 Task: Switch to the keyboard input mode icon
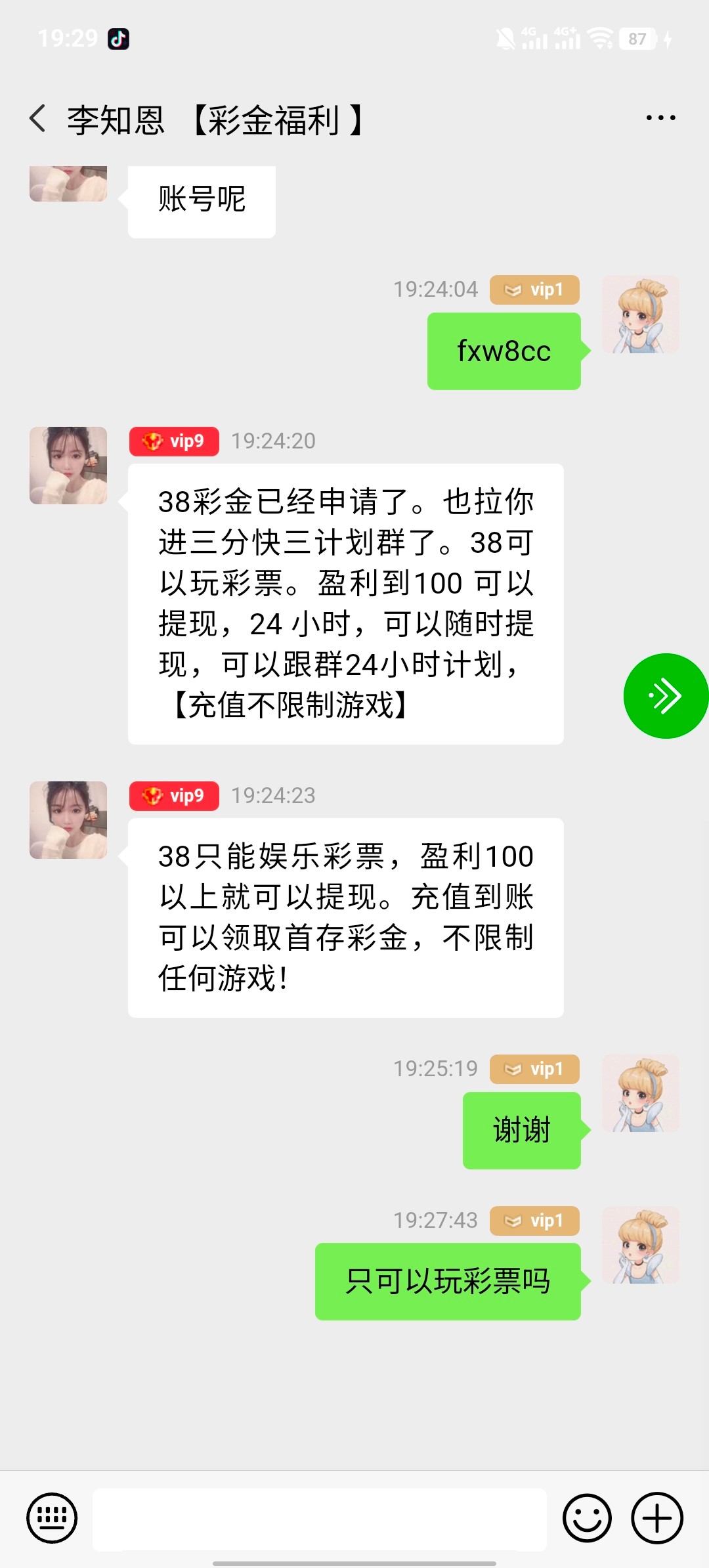pyautogui.click(x=52, y=1517)
